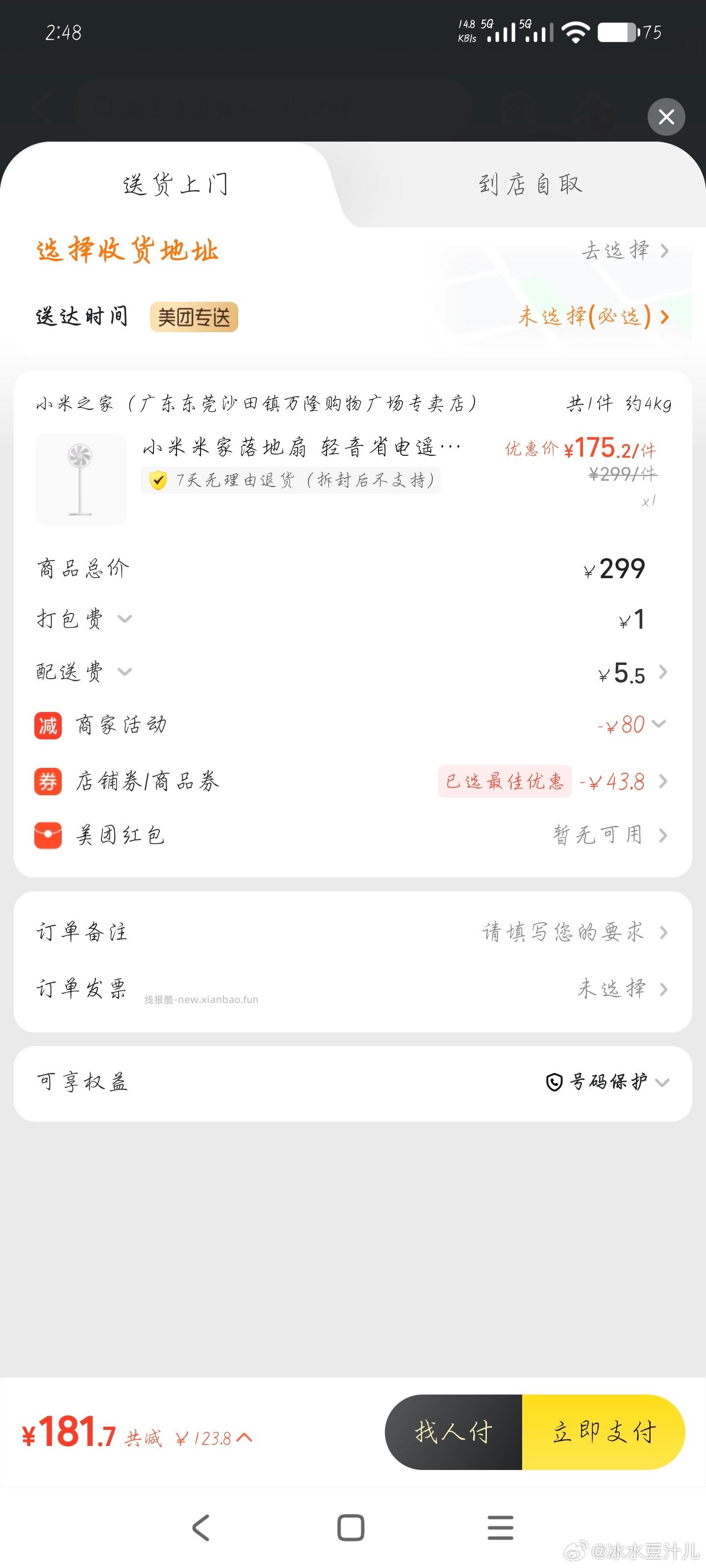Click the orange 券 store coupon icon
The width and height of the screenshot is (706, 1568).
tap(48, 782)
